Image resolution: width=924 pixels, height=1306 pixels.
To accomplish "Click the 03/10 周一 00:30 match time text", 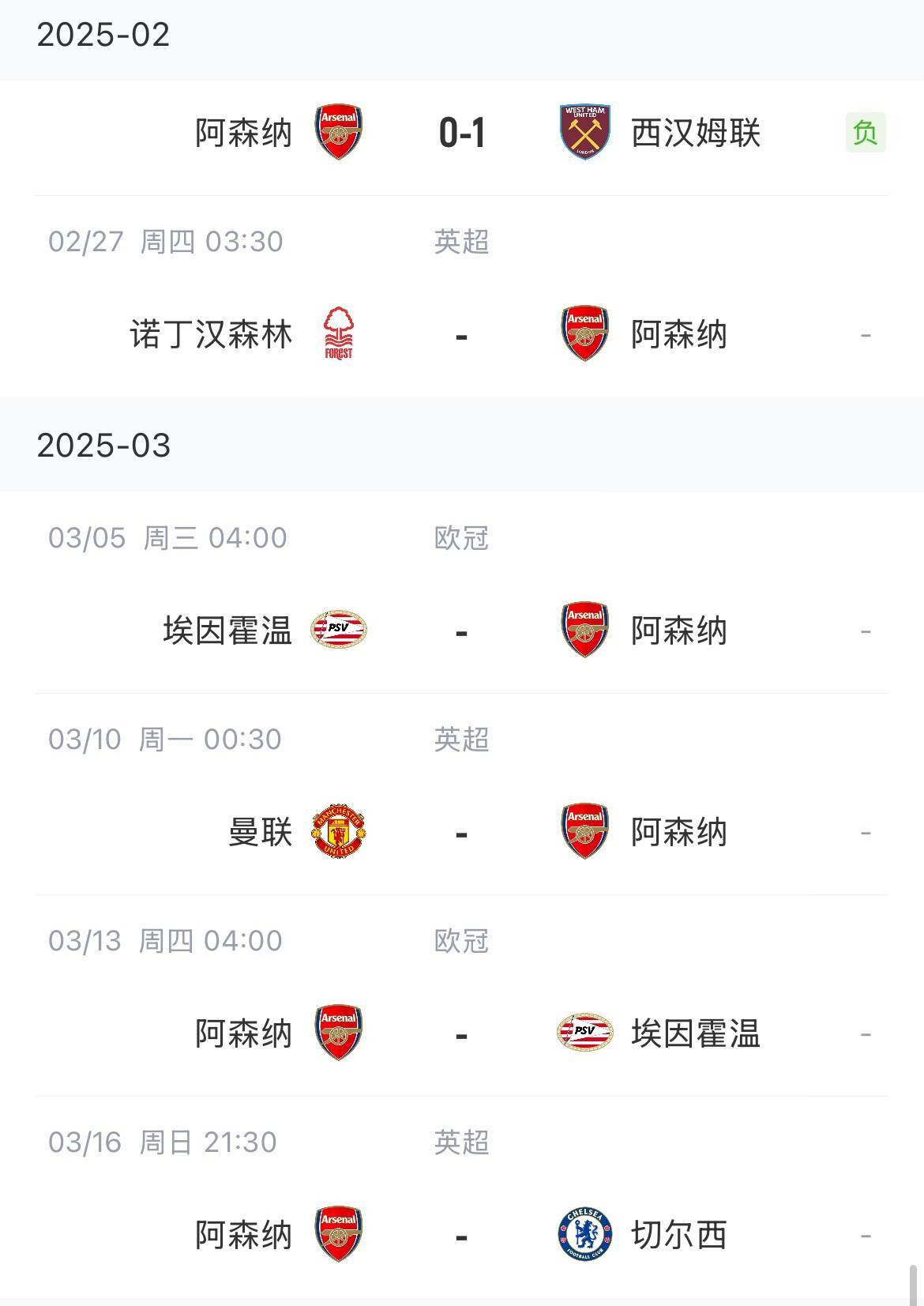I will tap(167, 740).
